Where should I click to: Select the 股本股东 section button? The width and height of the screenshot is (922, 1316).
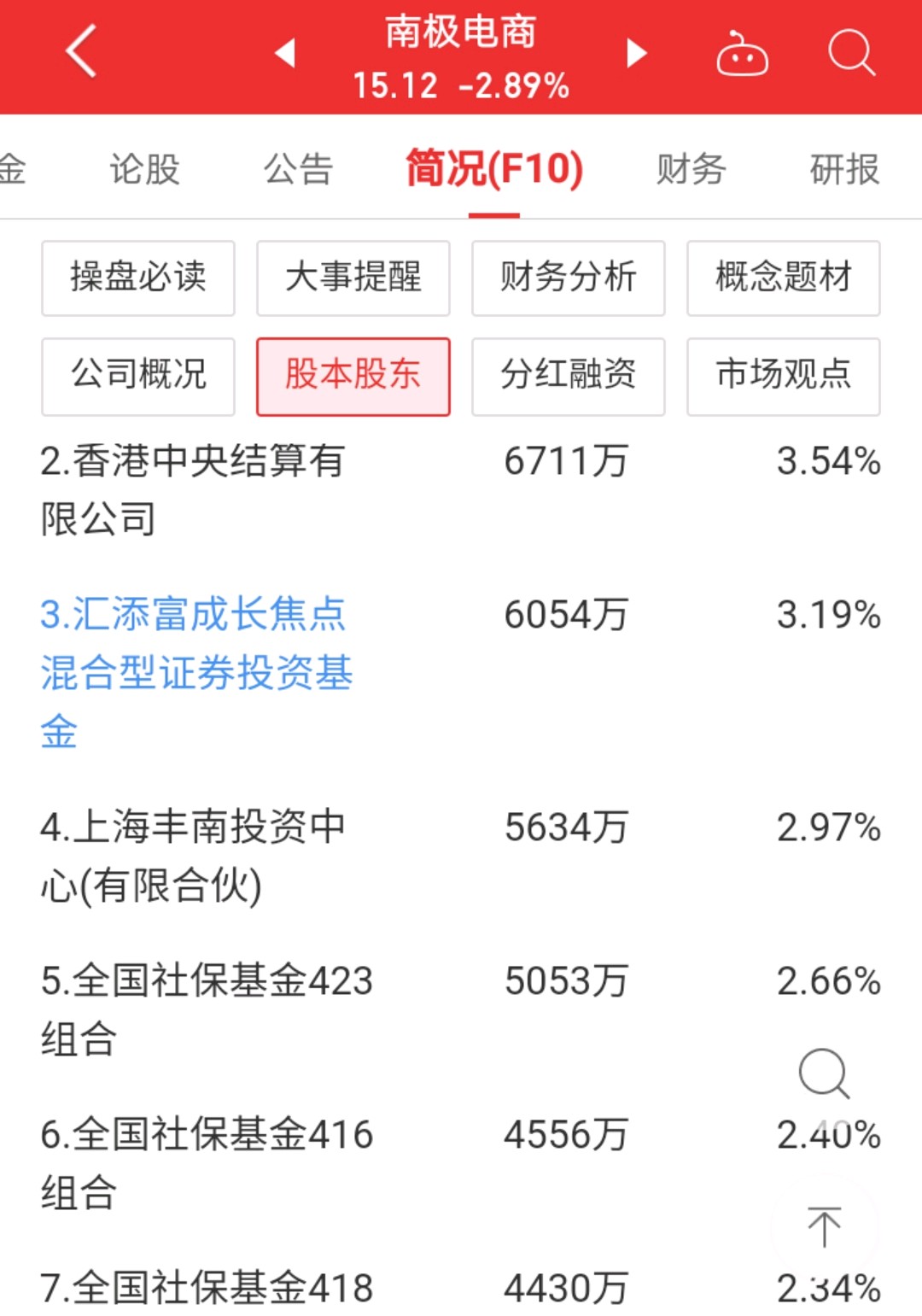pyautogui.click(x=353, y=376)
